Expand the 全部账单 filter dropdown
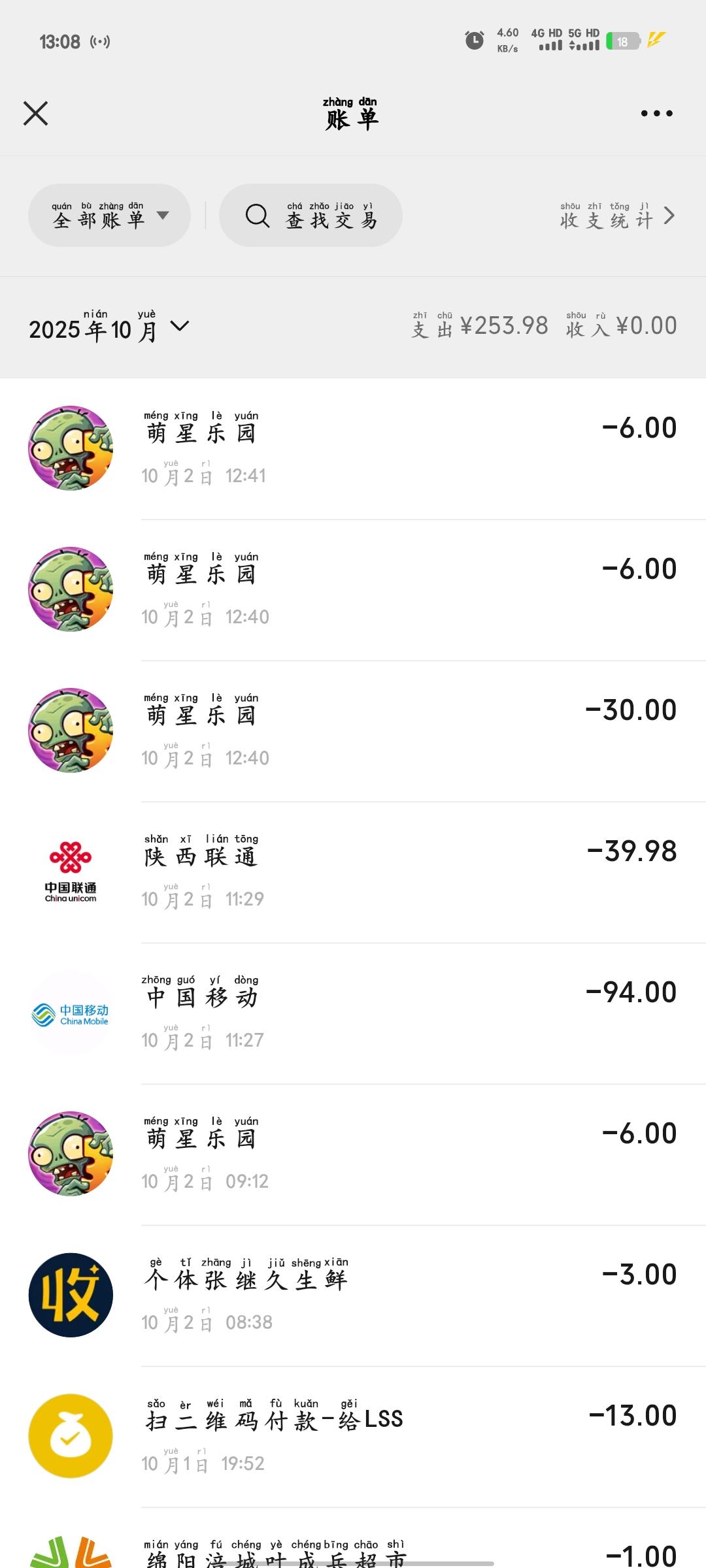Screen dimensions: 706x1568 coord(109,216)
